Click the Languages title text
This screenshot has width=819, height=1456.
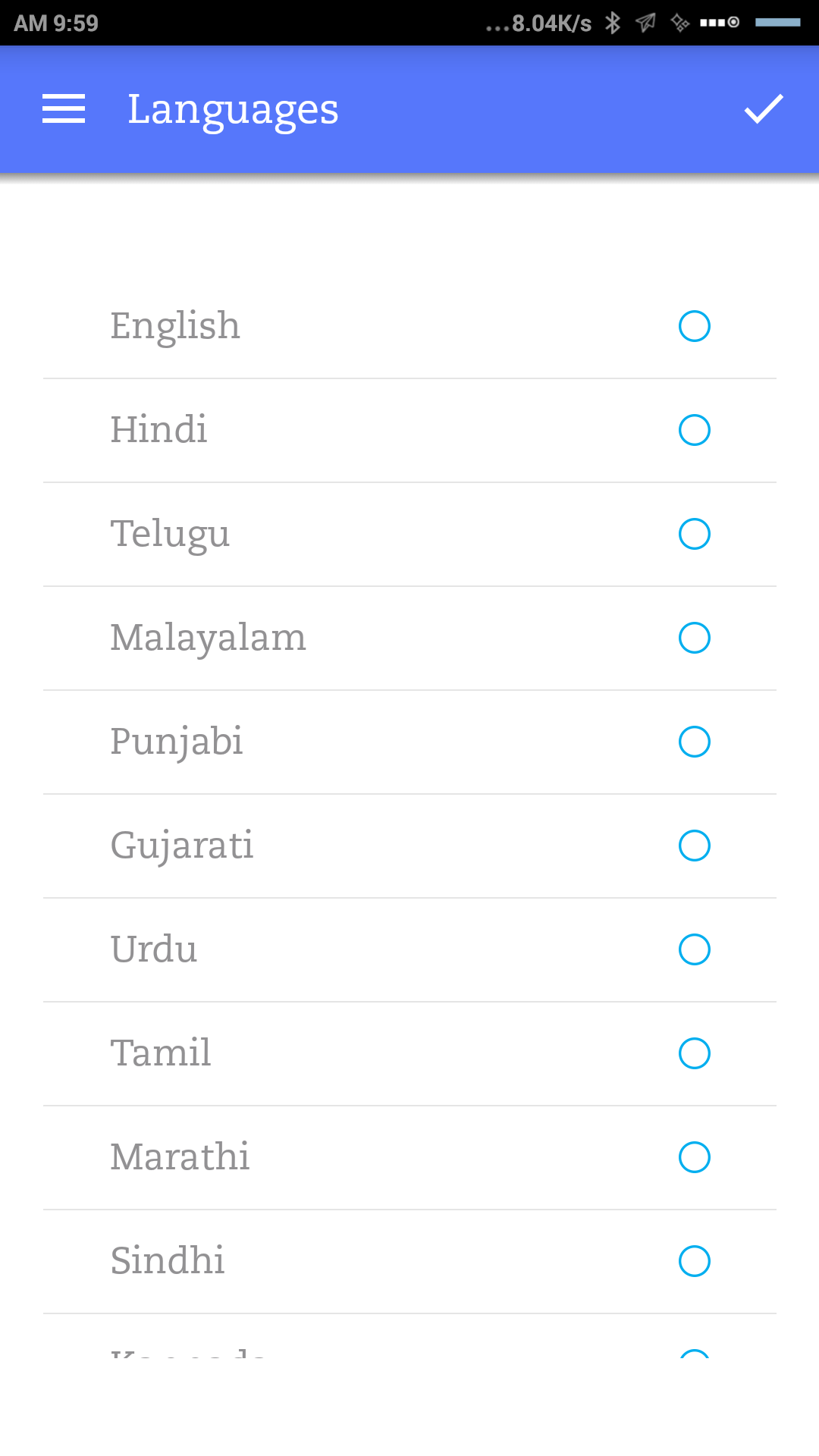[233, 108]
